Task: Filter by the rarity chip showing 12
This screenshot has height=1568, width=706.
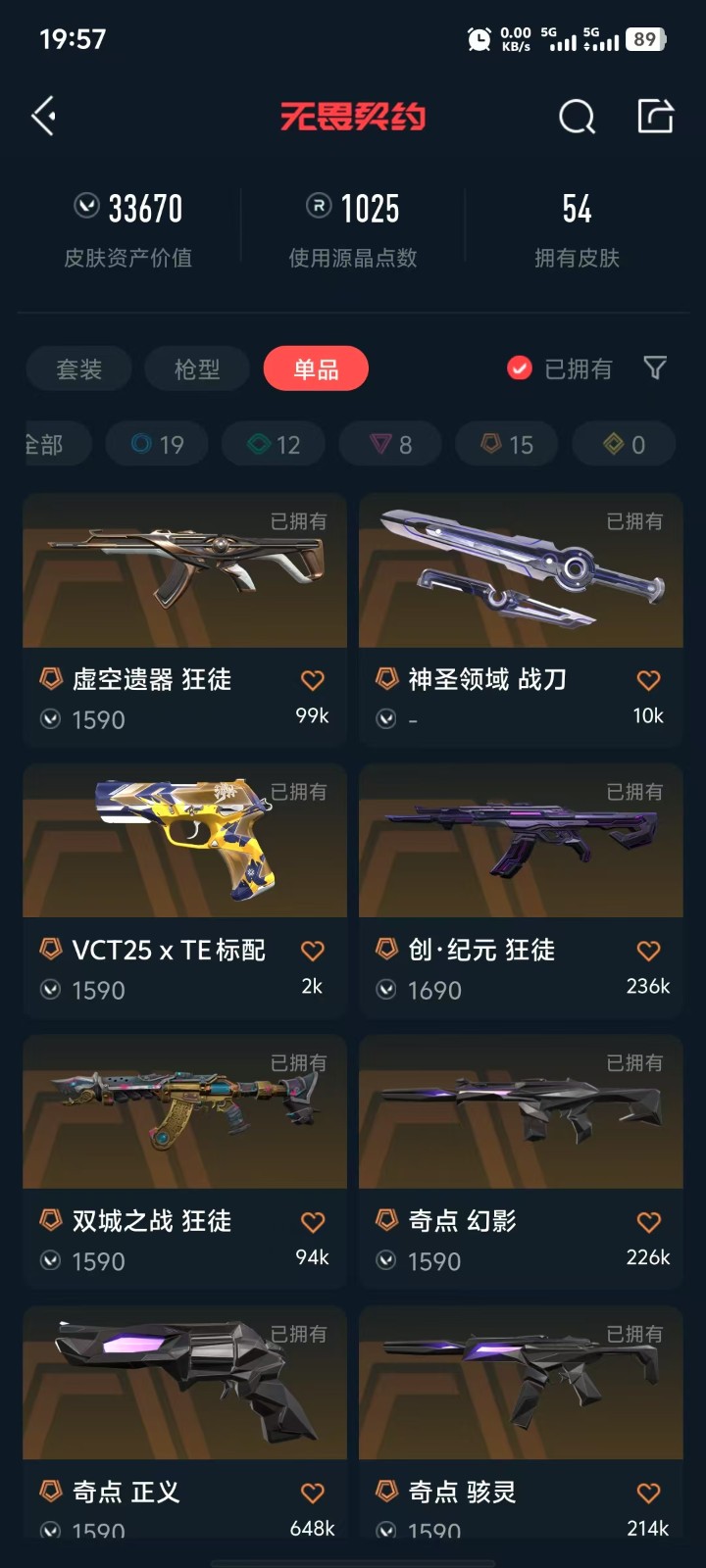Action: tap(274, 445)
